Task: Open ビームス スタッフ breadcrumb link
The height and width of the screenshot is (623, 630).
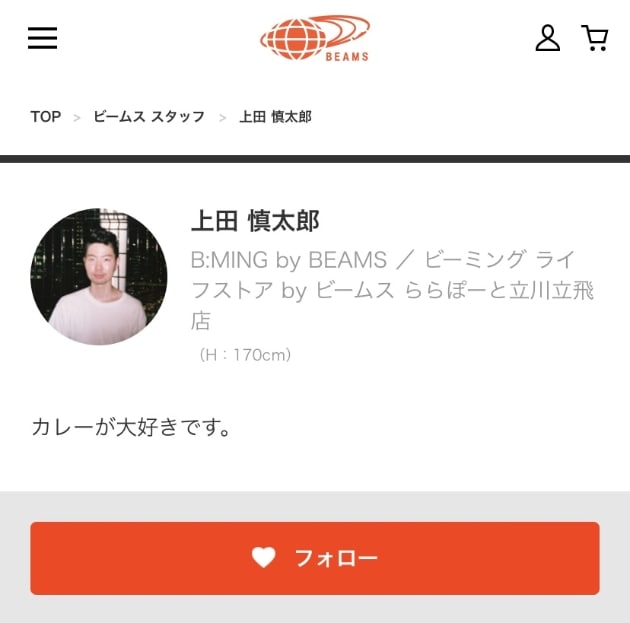Action: [149, 117]
